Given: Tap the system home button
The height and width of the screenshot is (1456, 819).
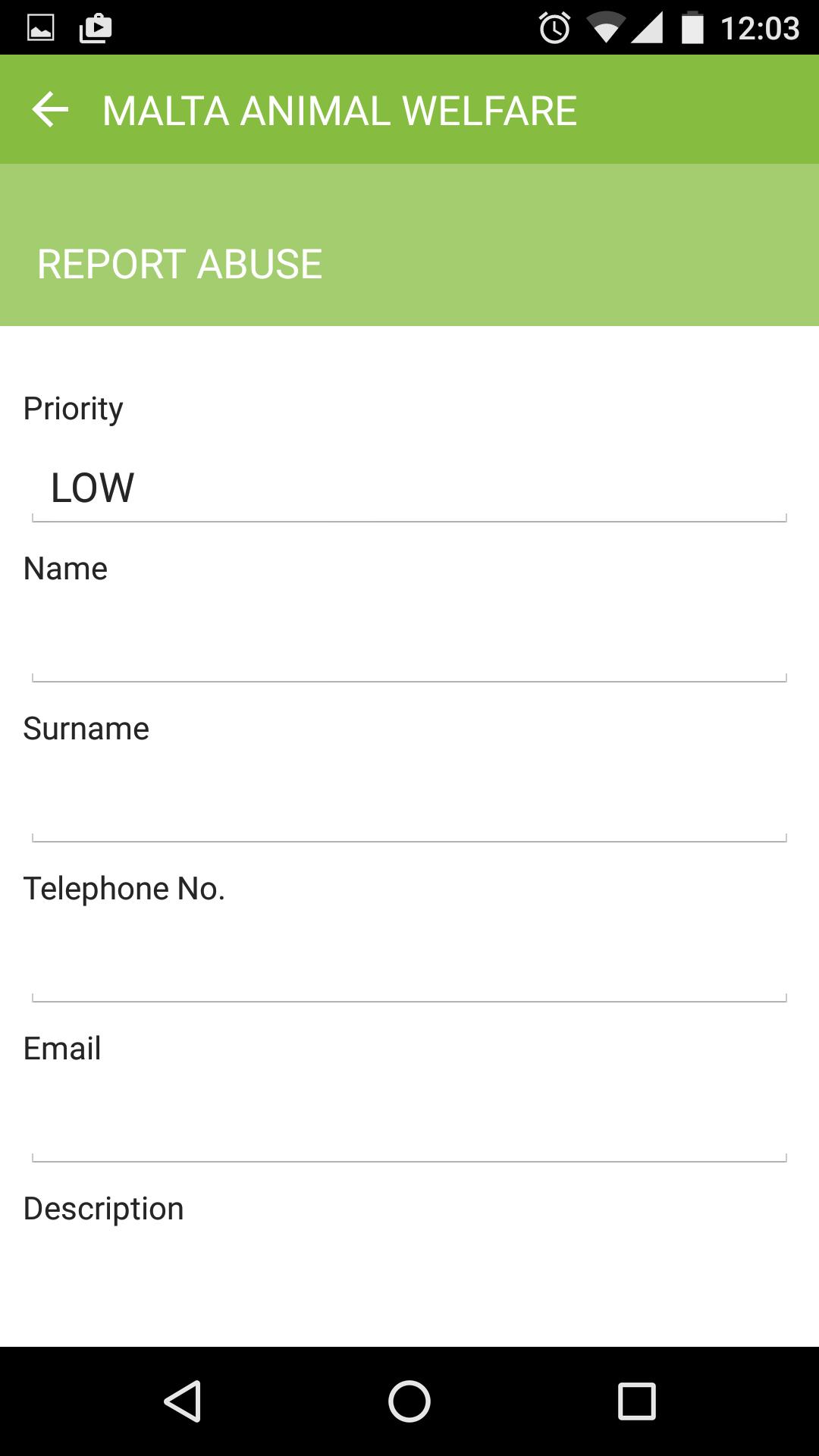Looking at the screenshot, I should click(x=409, y=1401).
